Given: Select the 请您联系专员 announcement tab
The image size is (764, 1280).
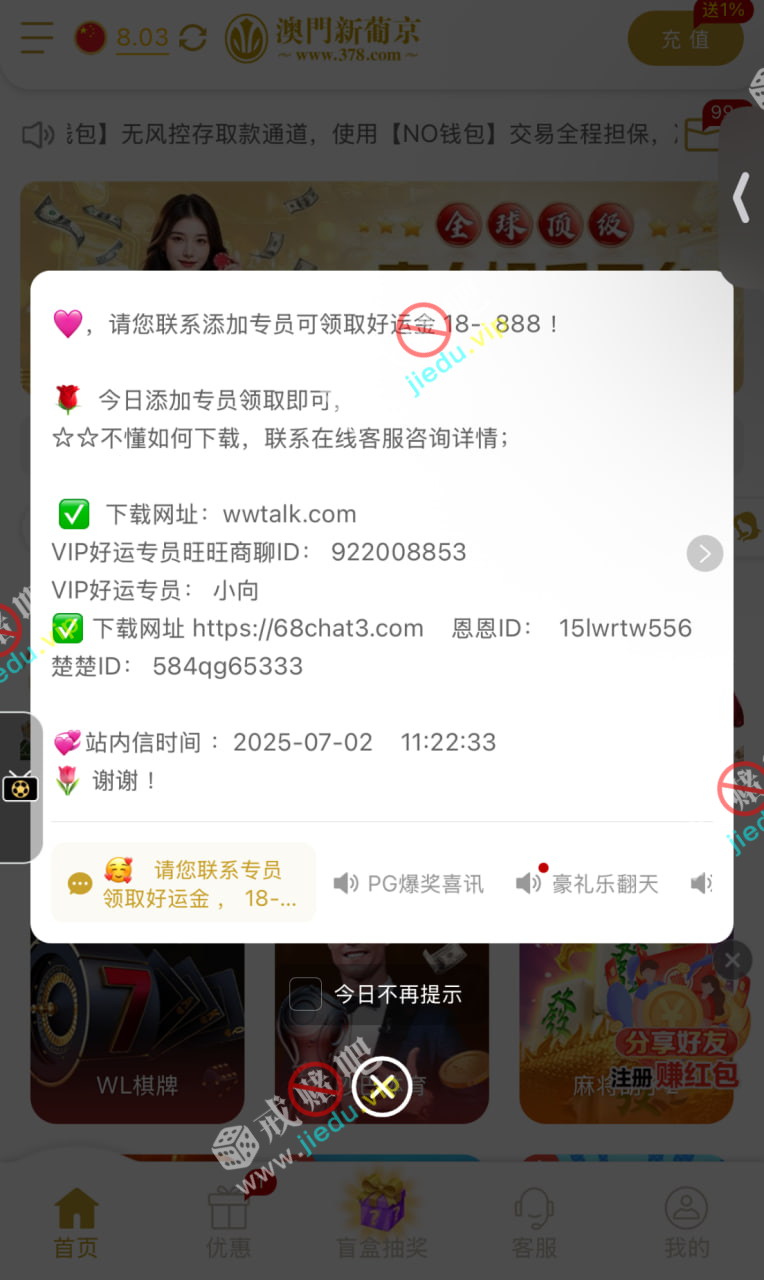Looking at the screenshot, I should click(x=183, y=883).
